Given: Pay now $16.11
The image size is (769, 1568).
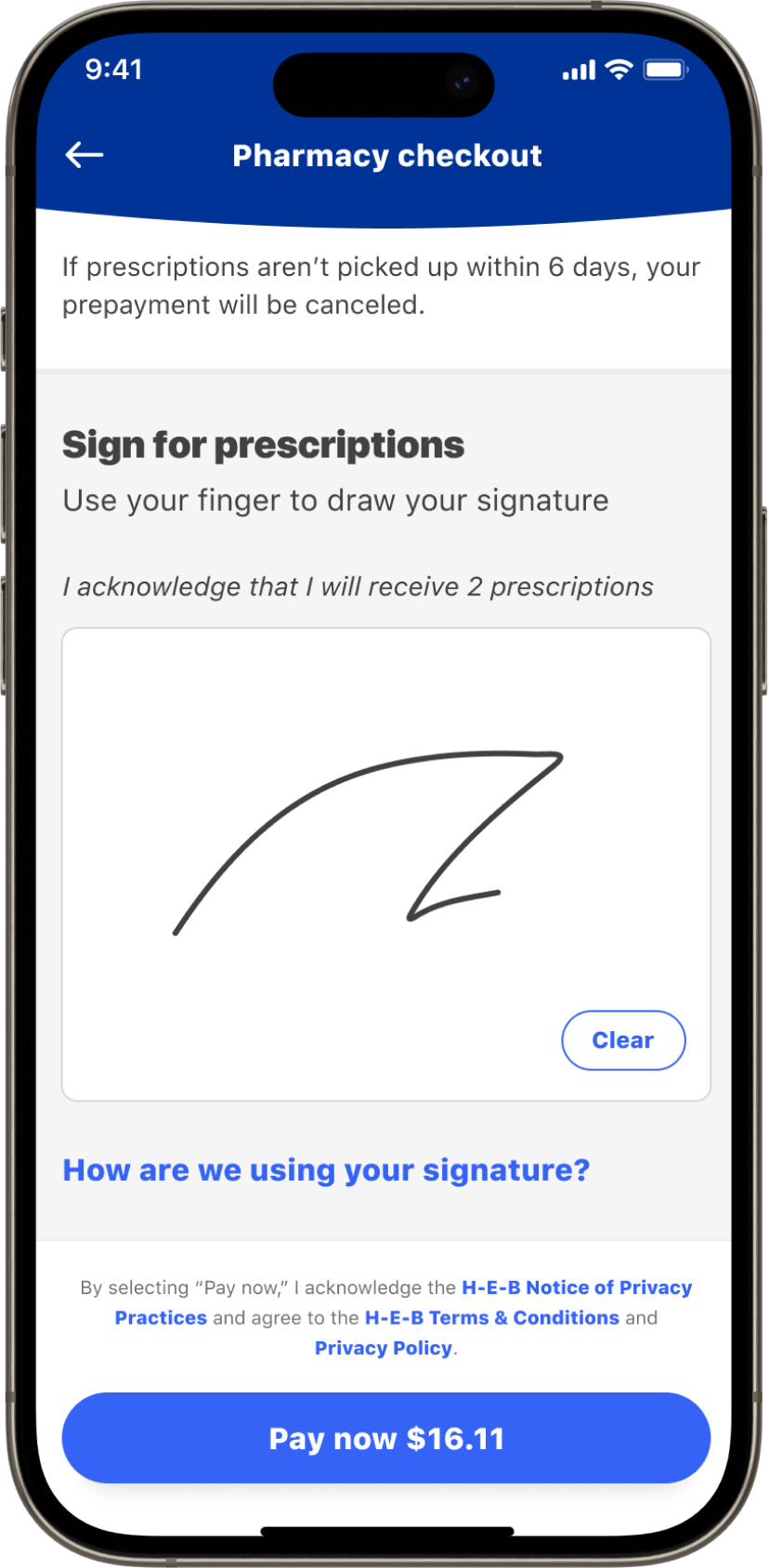Looking at the screenshot, I should pyautogui.click(x=385, y=1438).
